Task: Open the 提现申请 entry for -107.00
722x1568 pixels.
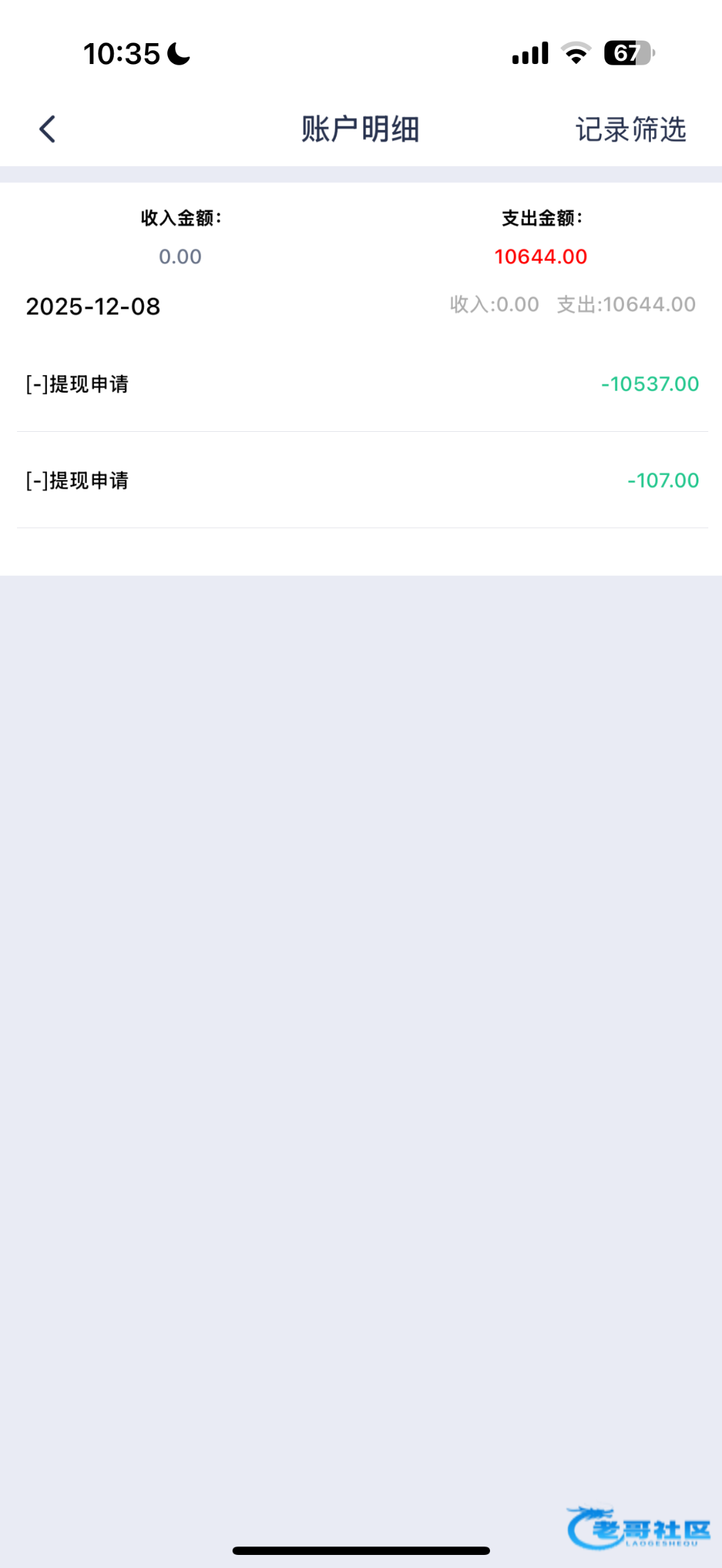Action: coord(362,480)
